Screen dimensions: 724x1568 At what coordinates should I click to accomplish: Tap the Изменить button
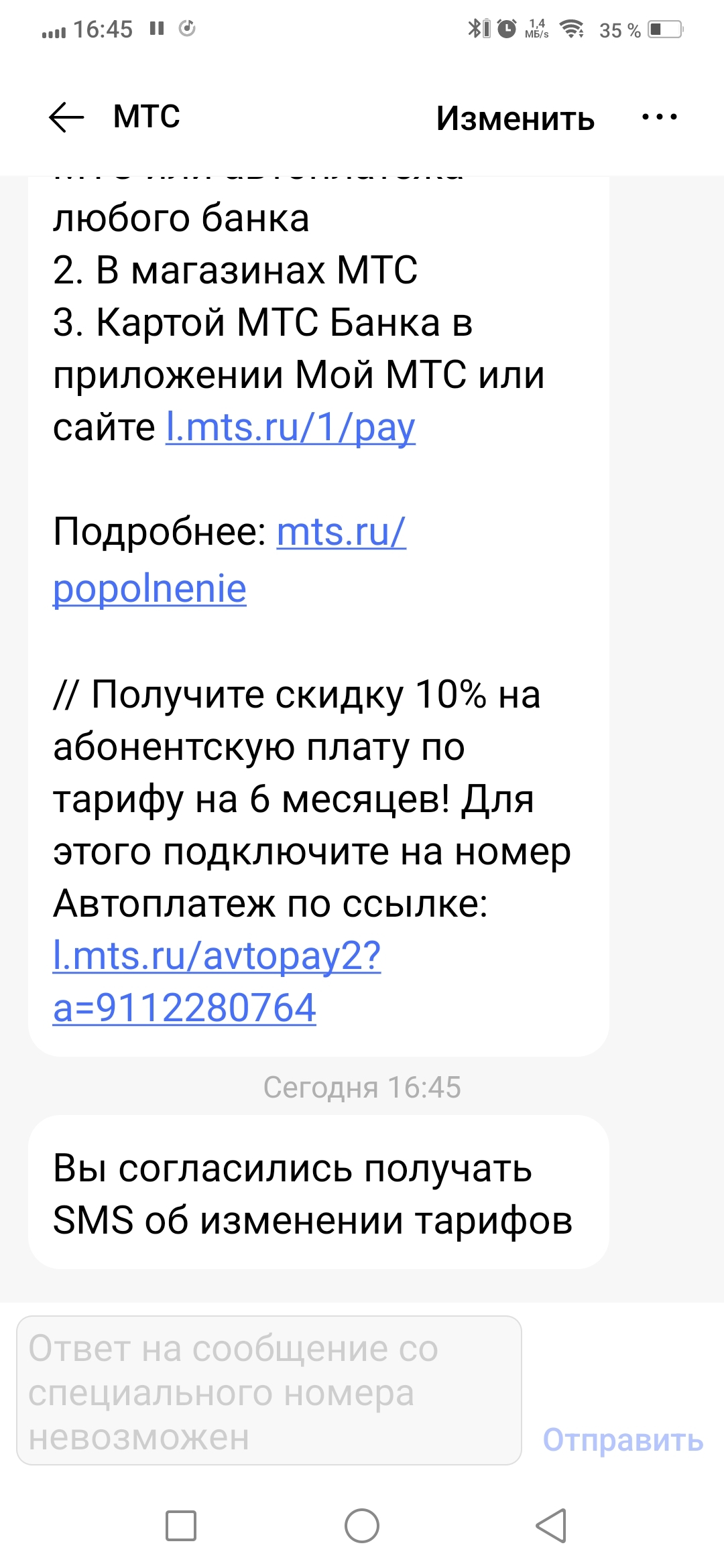515,119
